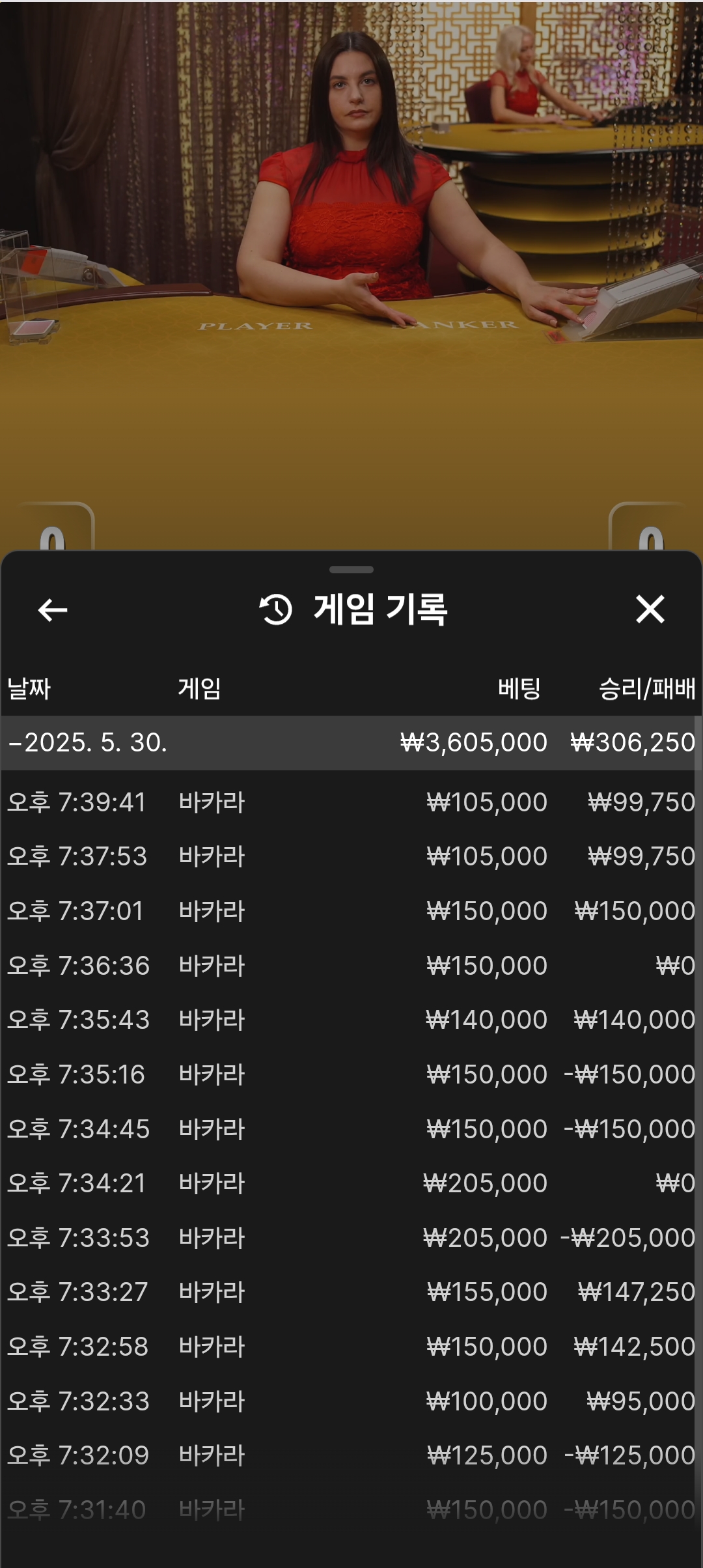Close the game history panel
703x1568 pixels.
650,609
